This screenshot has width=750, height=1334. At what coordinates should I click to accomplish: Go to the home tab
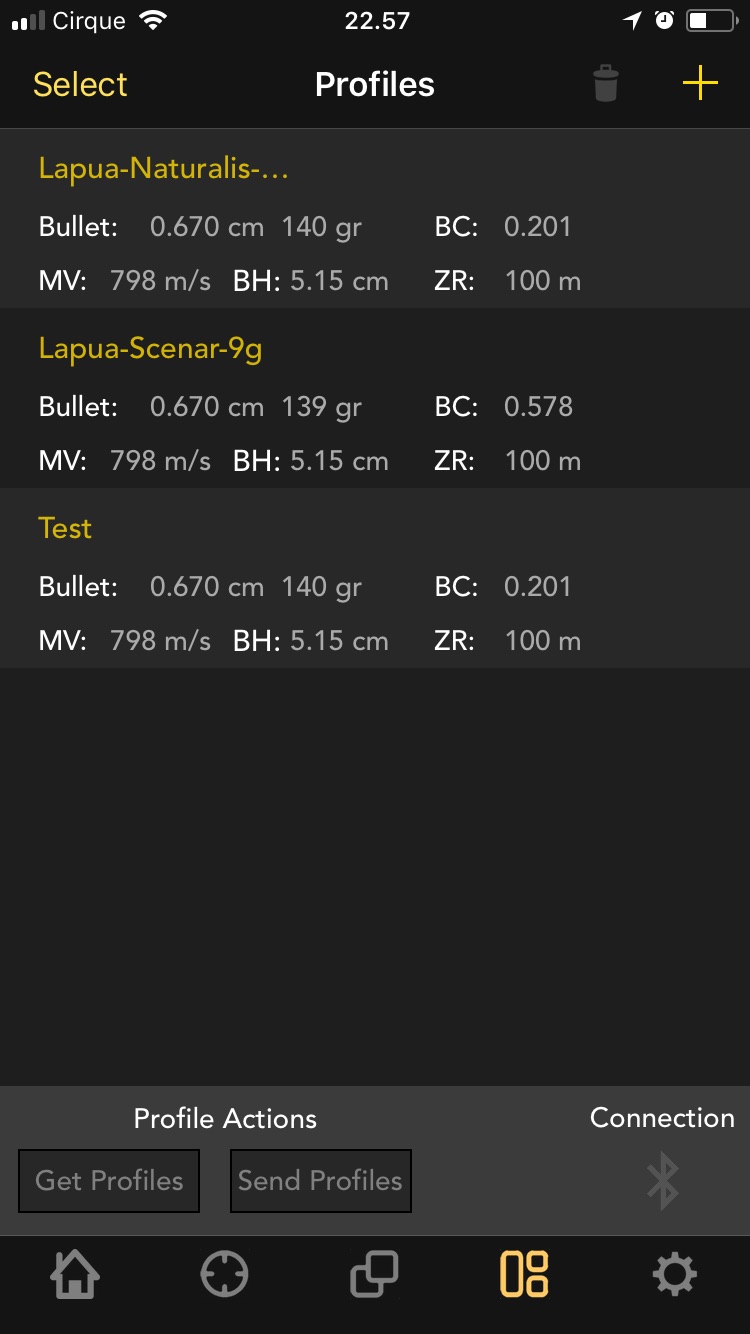pyautogui.click(x=76, y=1275)
